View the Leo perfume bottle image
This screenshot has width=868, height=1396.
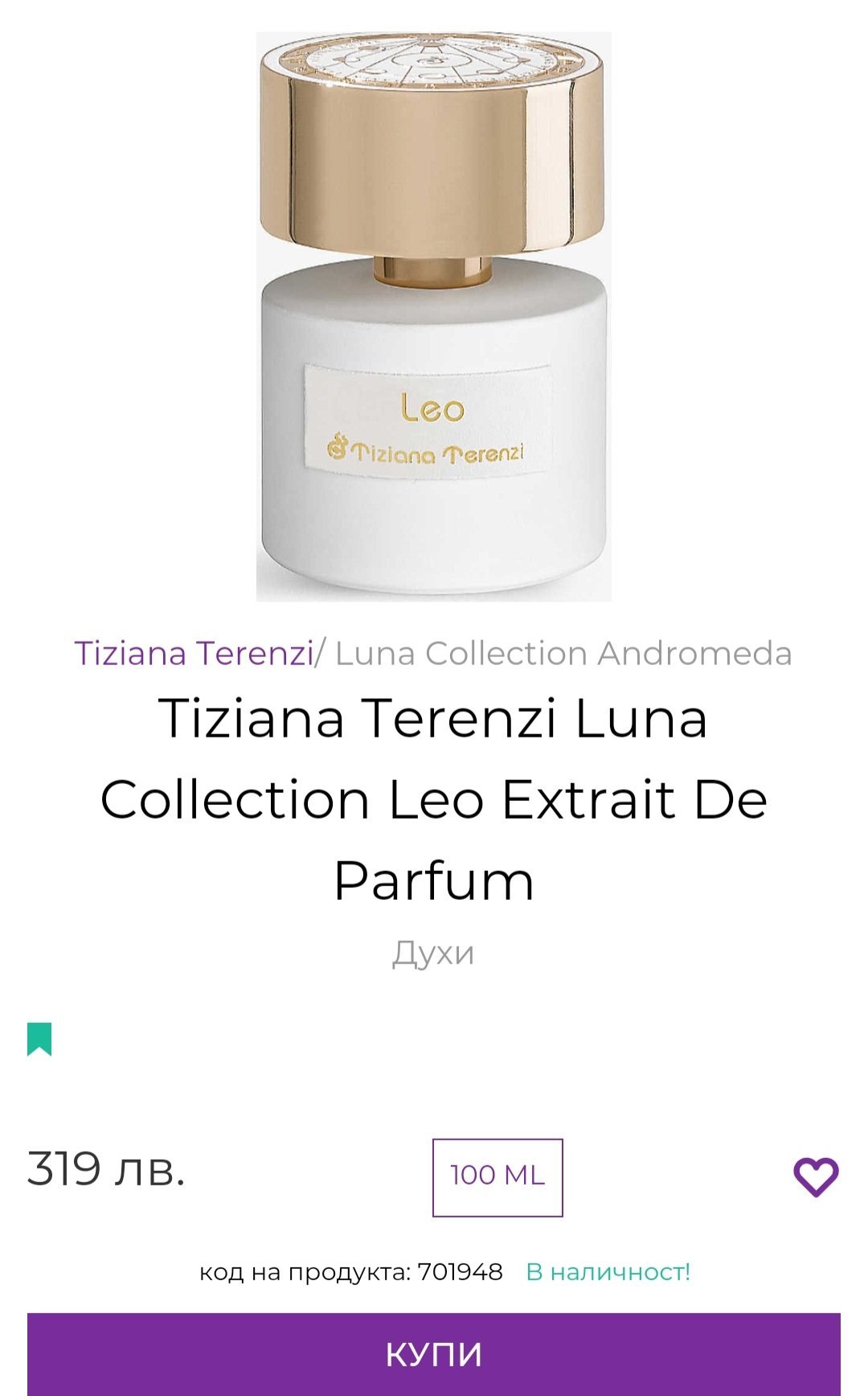(434, 317)
